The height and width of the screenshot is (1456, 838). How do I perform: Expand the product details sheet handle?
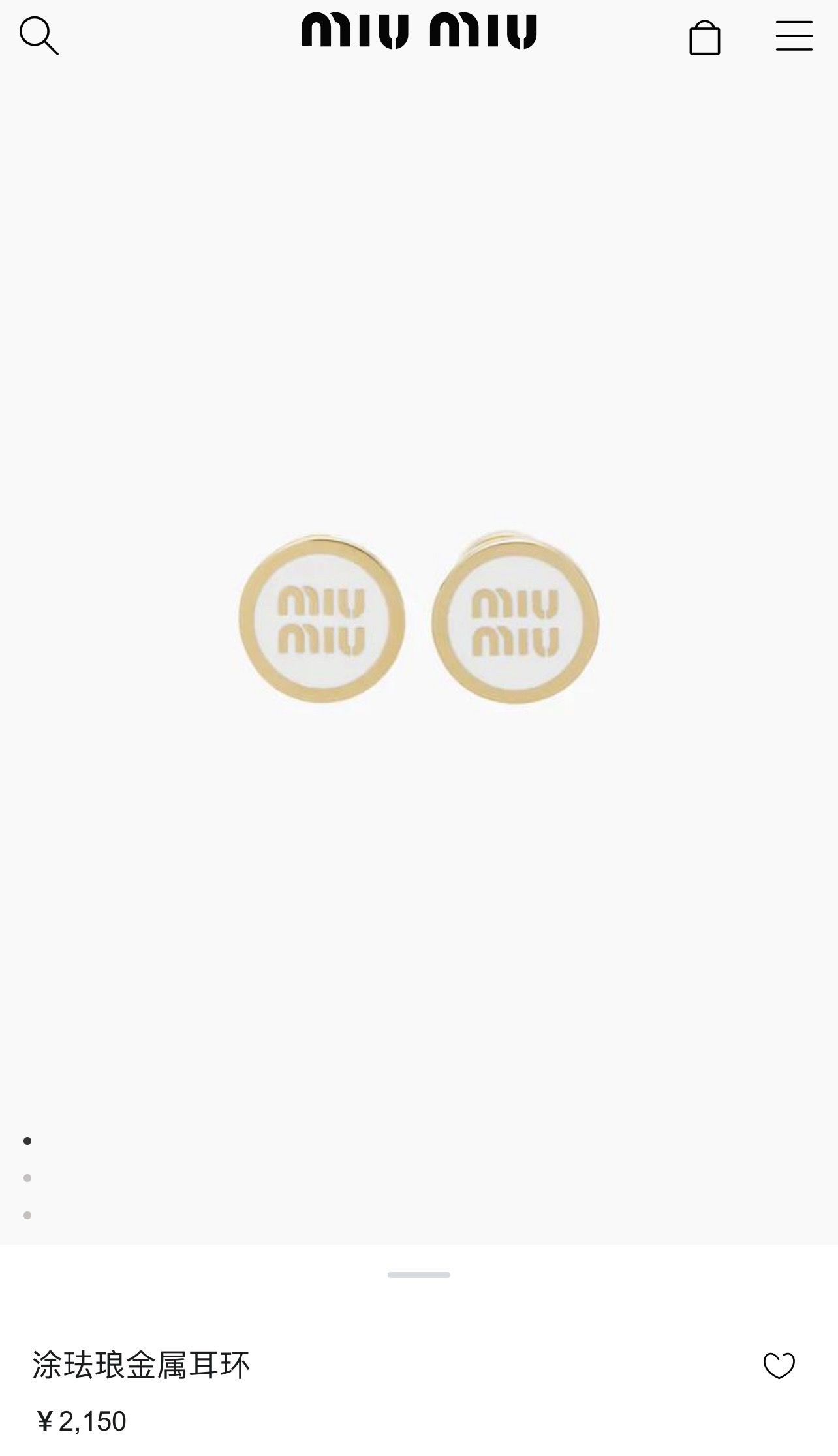click(418, 1275)
